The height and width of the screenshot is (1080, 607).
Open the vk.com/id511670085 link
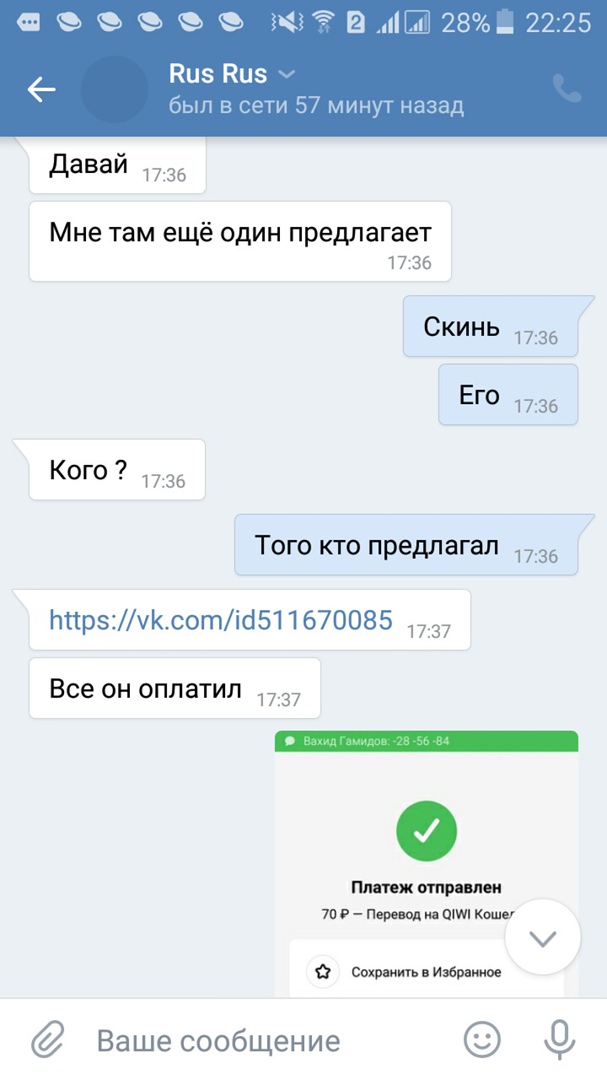220,620
